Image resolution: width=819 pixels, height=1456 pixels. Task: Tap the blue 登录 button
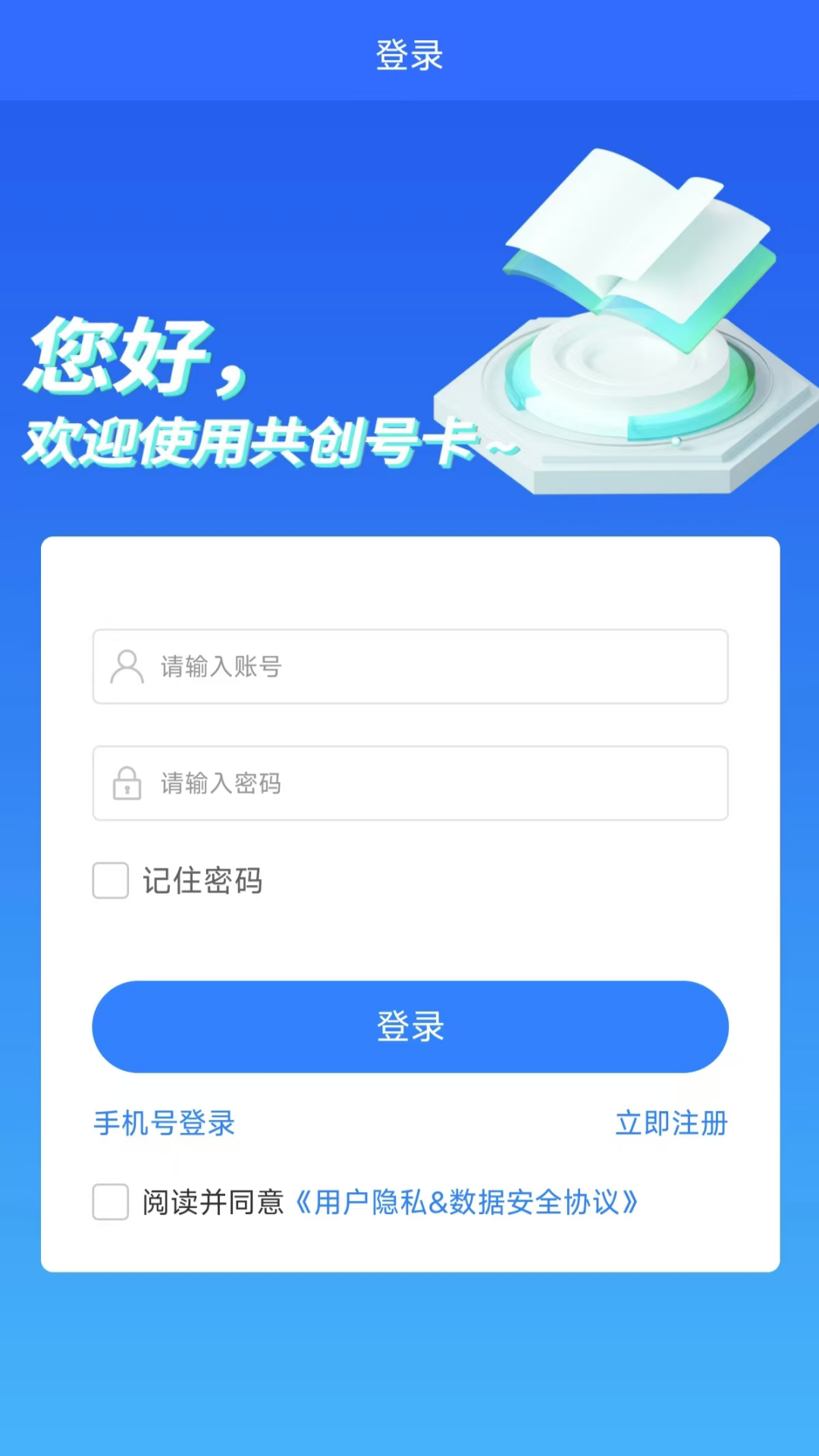(410, 1027)
